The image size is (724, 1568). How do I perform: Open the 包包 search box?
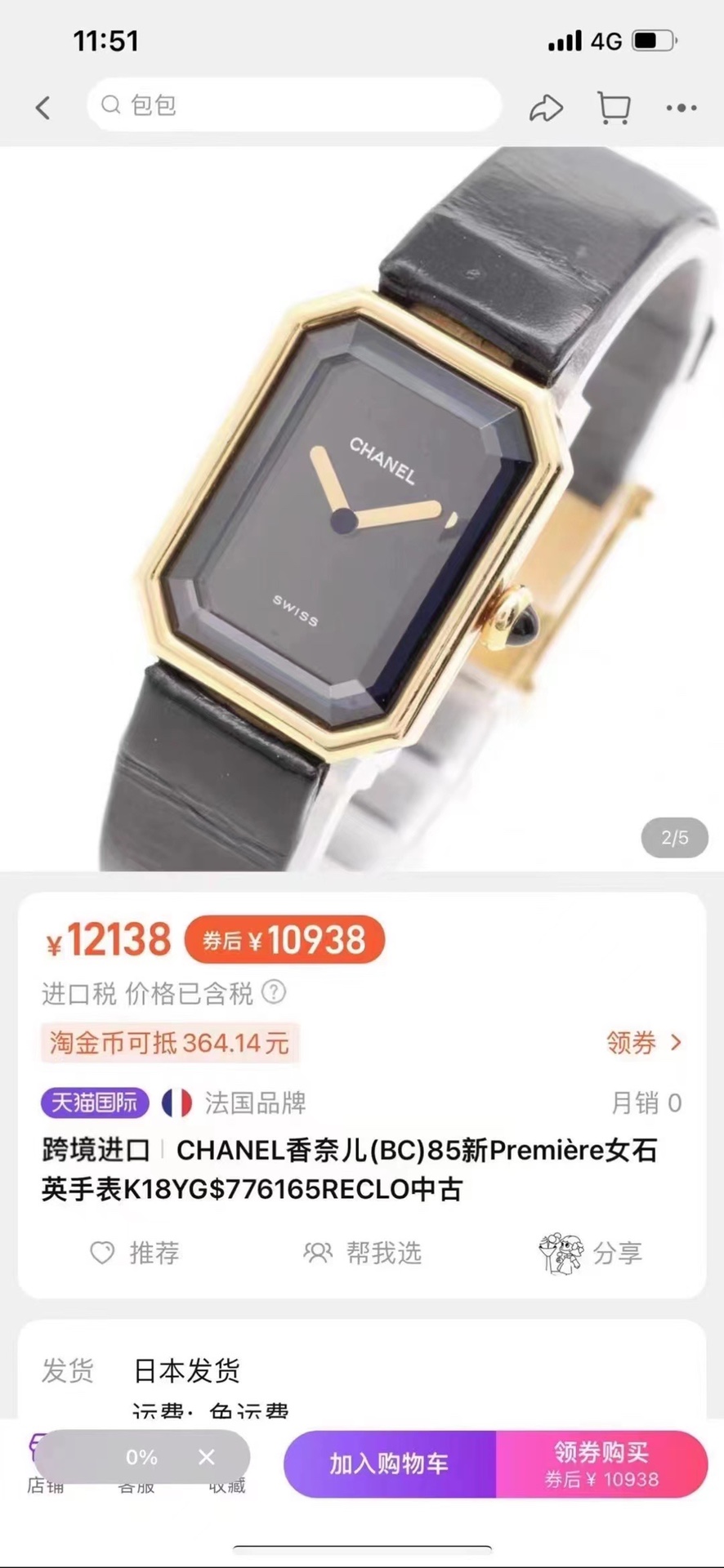294,105
